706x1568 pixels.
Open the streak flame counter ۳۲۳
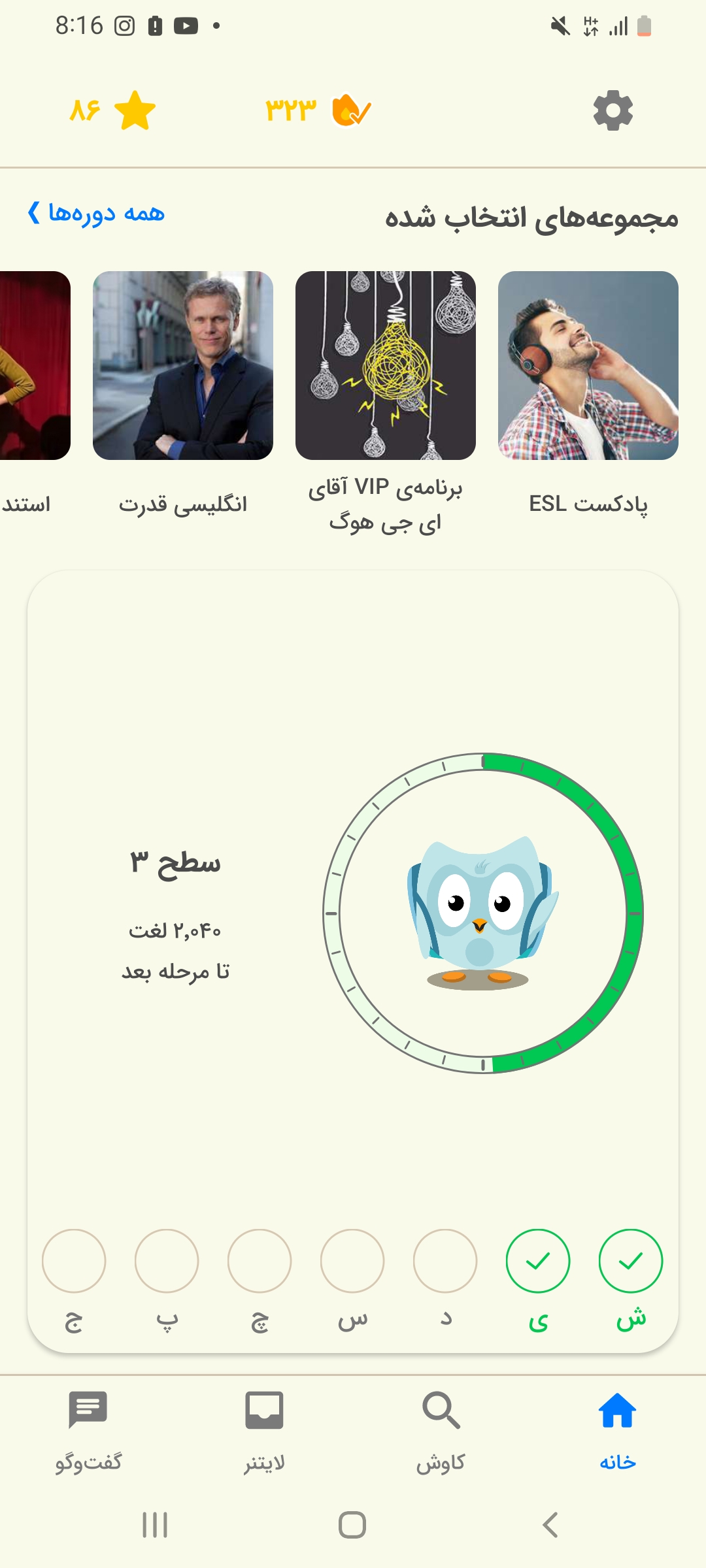318,110
